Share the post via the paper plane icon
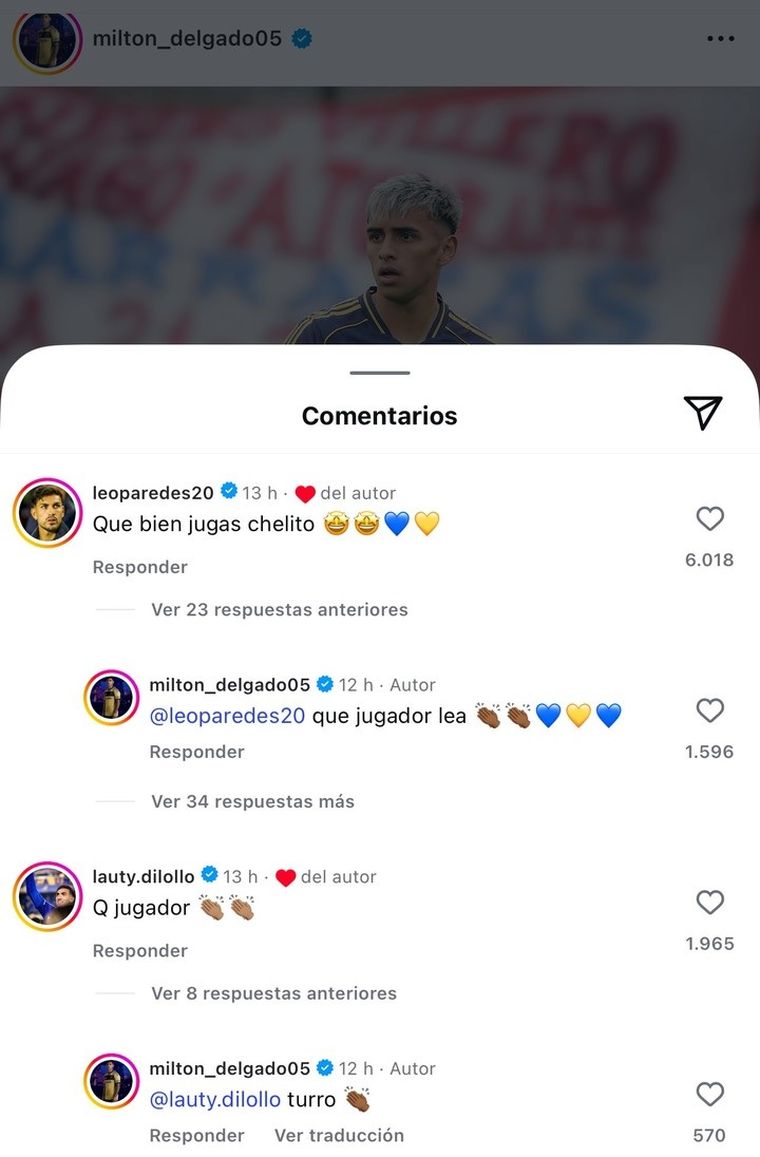The width and height of the screenshot is (760, 1157). pos(703,412)
